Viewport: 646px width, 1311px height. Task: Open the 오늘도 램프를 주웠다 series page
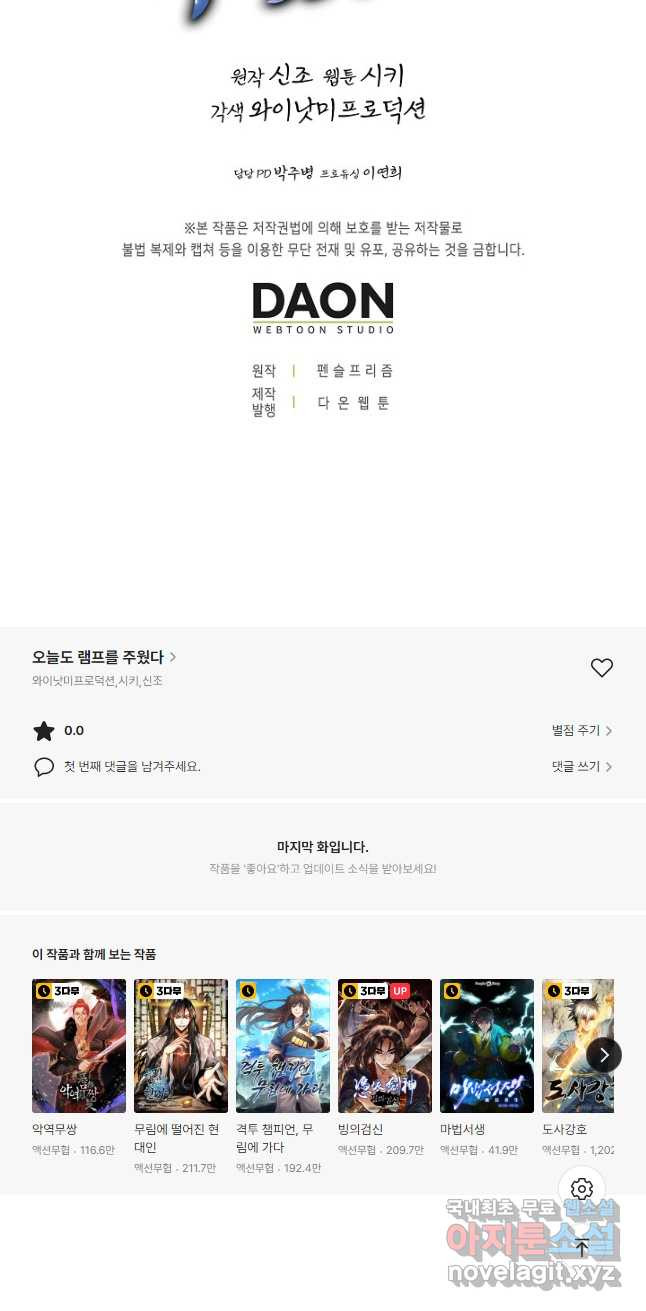(x=98, y=657)
